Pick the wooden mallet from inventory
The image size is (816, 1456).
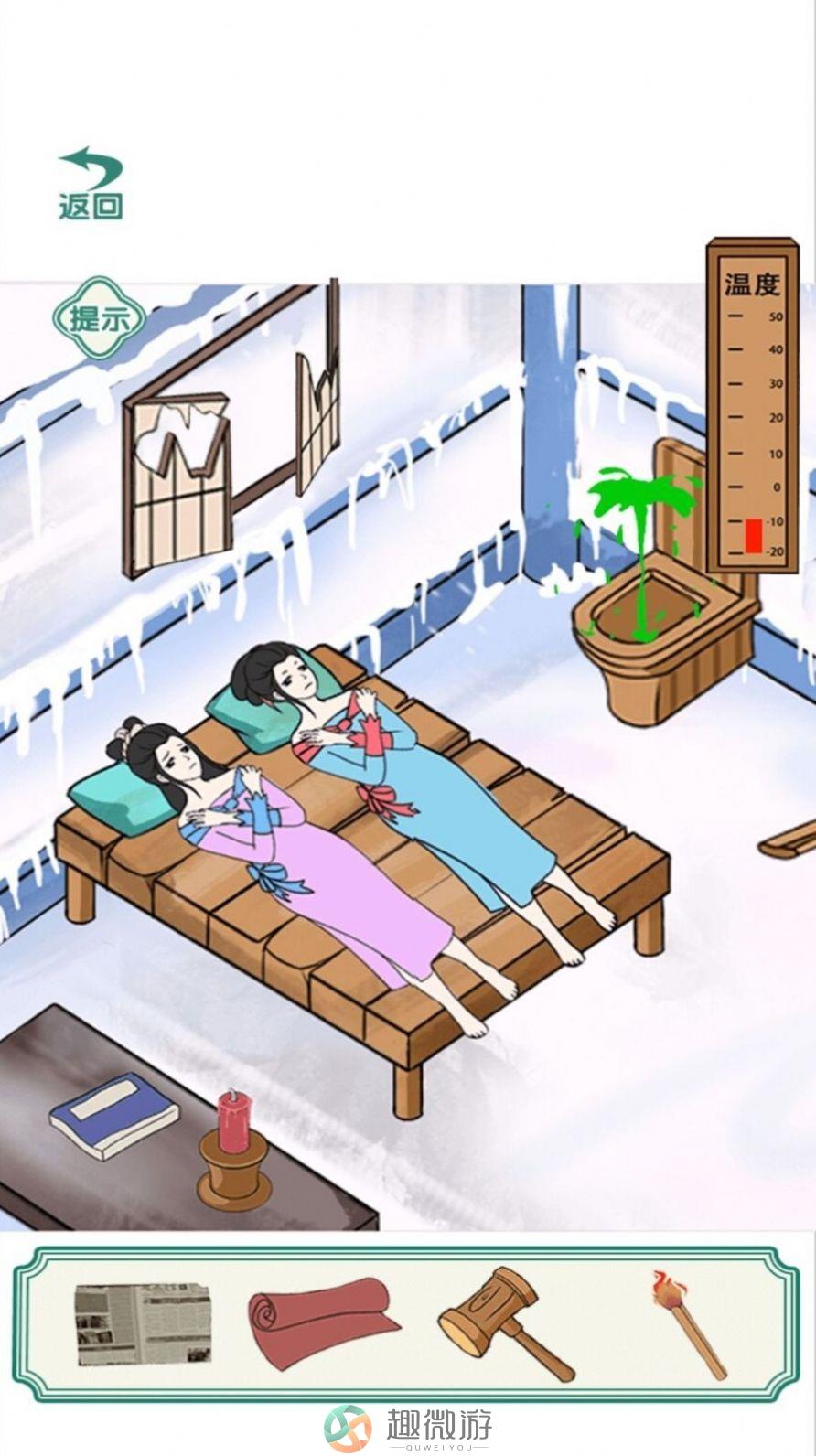pos(504,1322)
